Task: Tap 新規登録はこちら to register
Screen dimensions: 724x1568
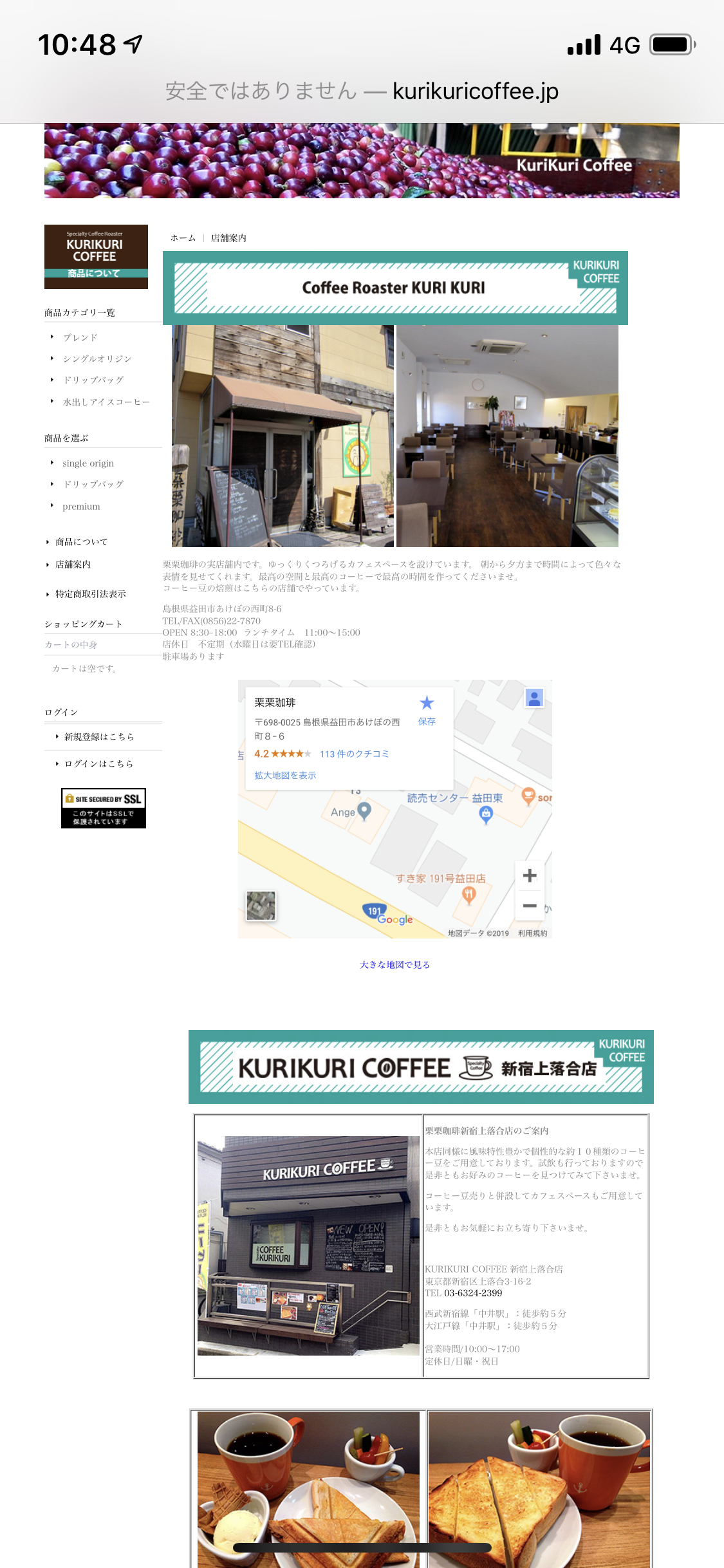Action: tap(99, 737)
